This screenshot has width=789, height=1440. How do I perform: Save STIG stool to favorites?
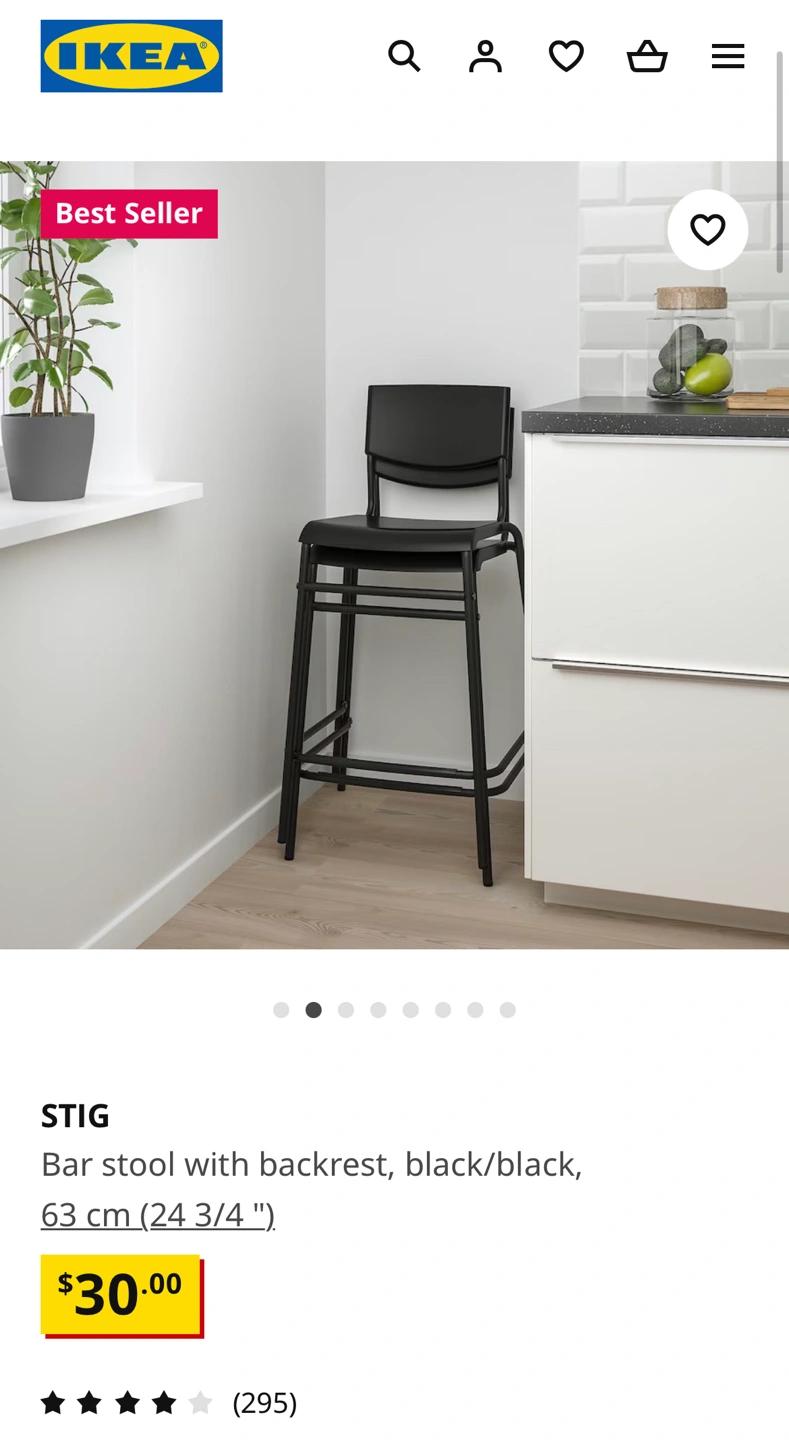pyautogui.click(x=707, y=230)
